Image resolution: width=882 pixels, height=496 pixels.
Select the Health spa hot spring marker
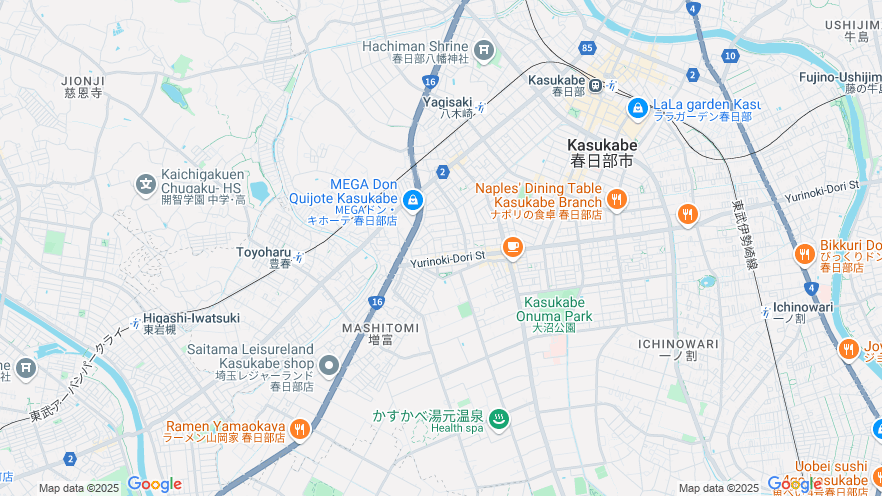499,418
